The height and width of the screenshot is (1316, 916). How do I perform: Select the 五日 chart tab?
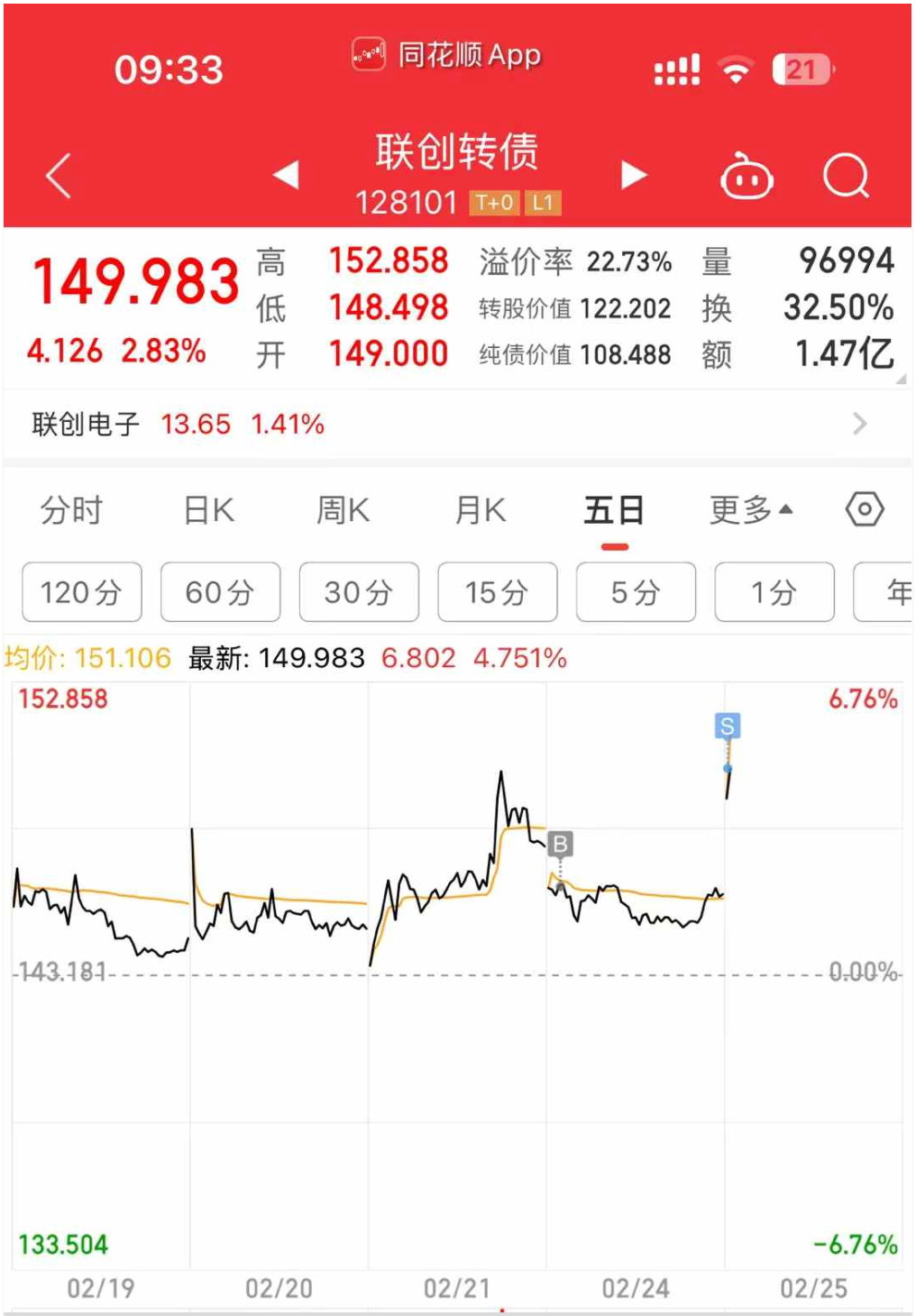(614, 511)
